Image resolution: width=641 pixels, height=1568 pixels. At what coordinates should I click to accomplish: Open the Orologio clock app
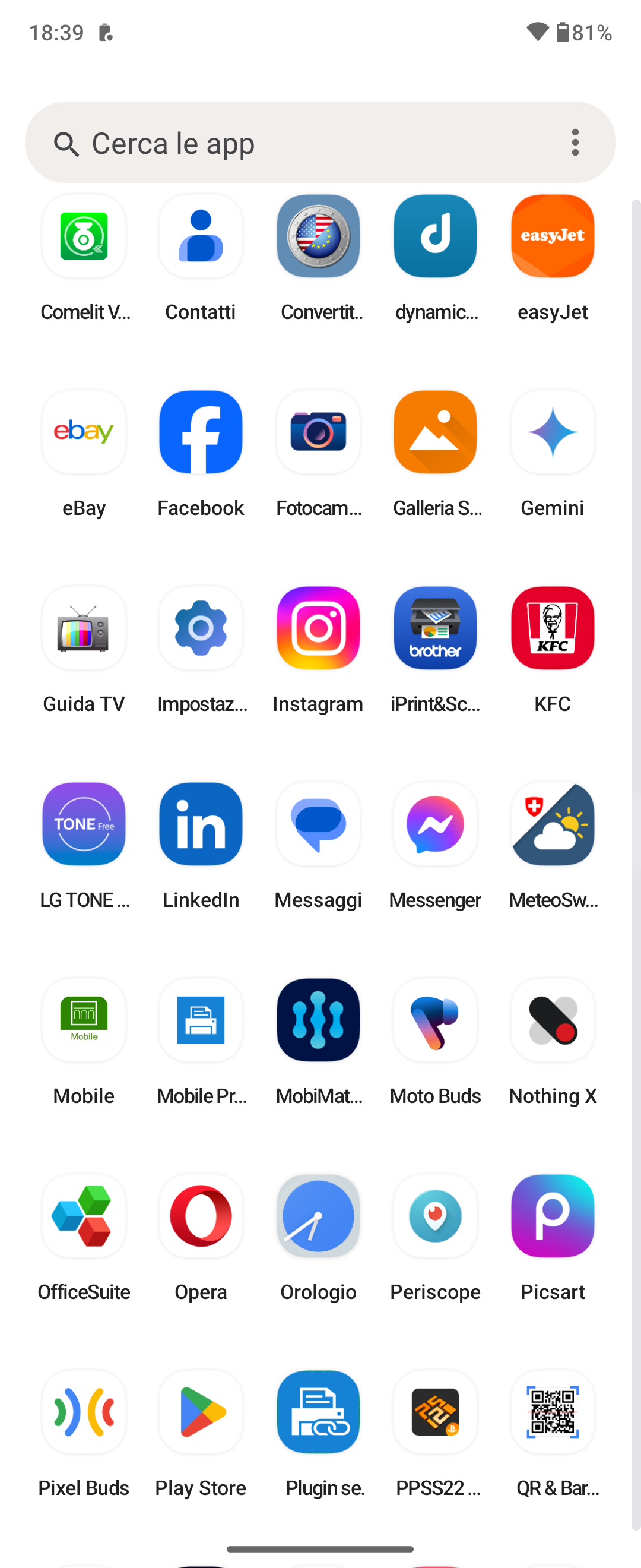318,1217
